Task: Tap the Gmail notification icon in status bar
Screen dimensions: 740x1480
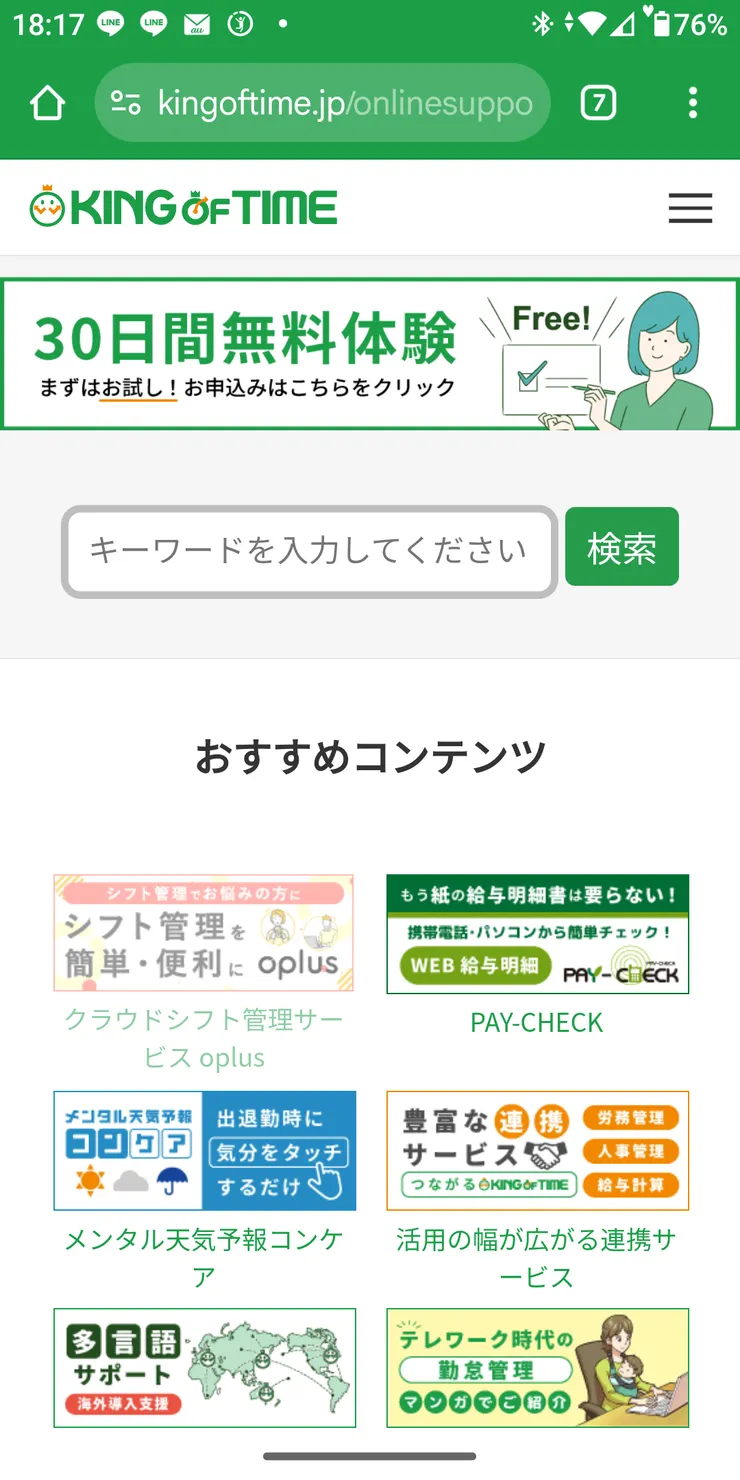Action: (x=195, y=20)
